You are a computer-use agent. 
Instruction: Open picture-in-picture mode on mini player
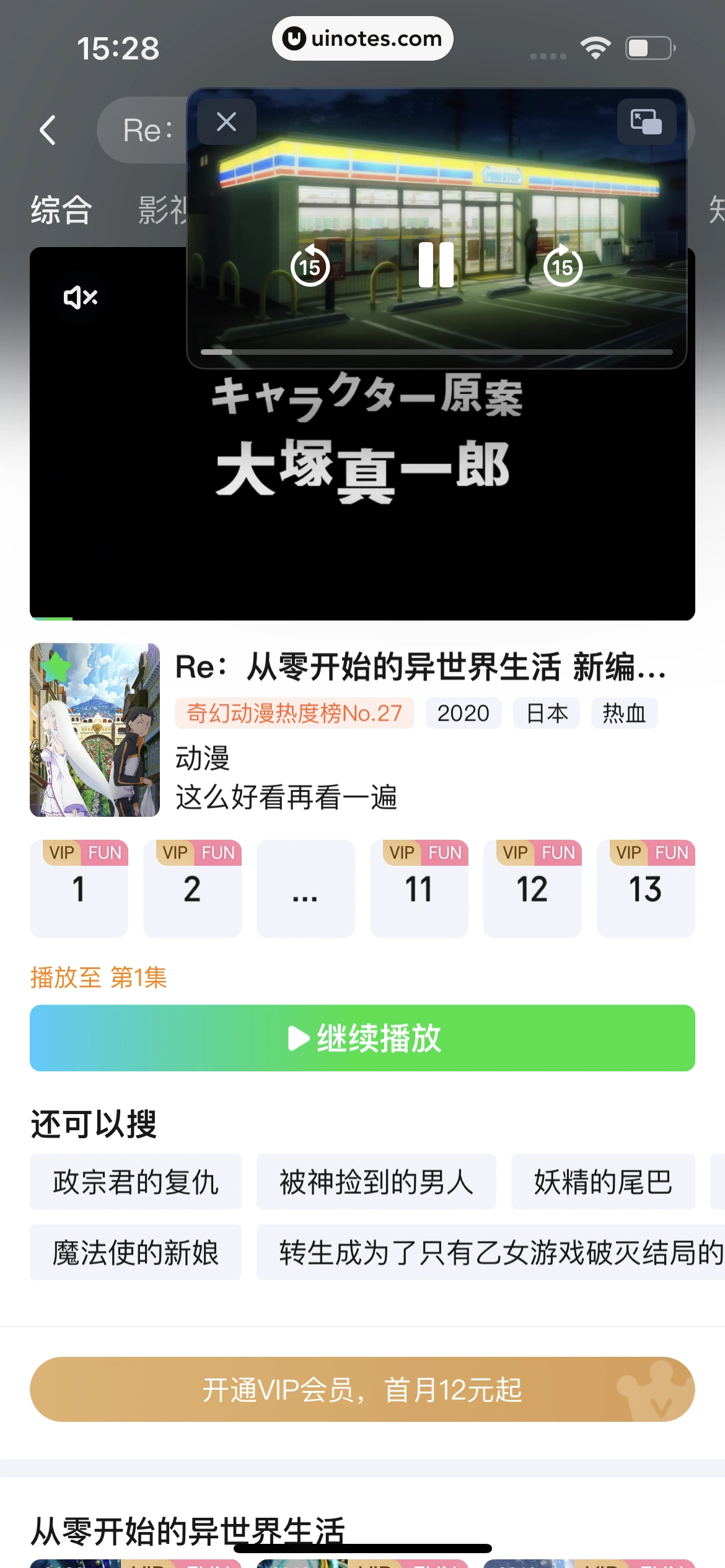click(646, 122)
